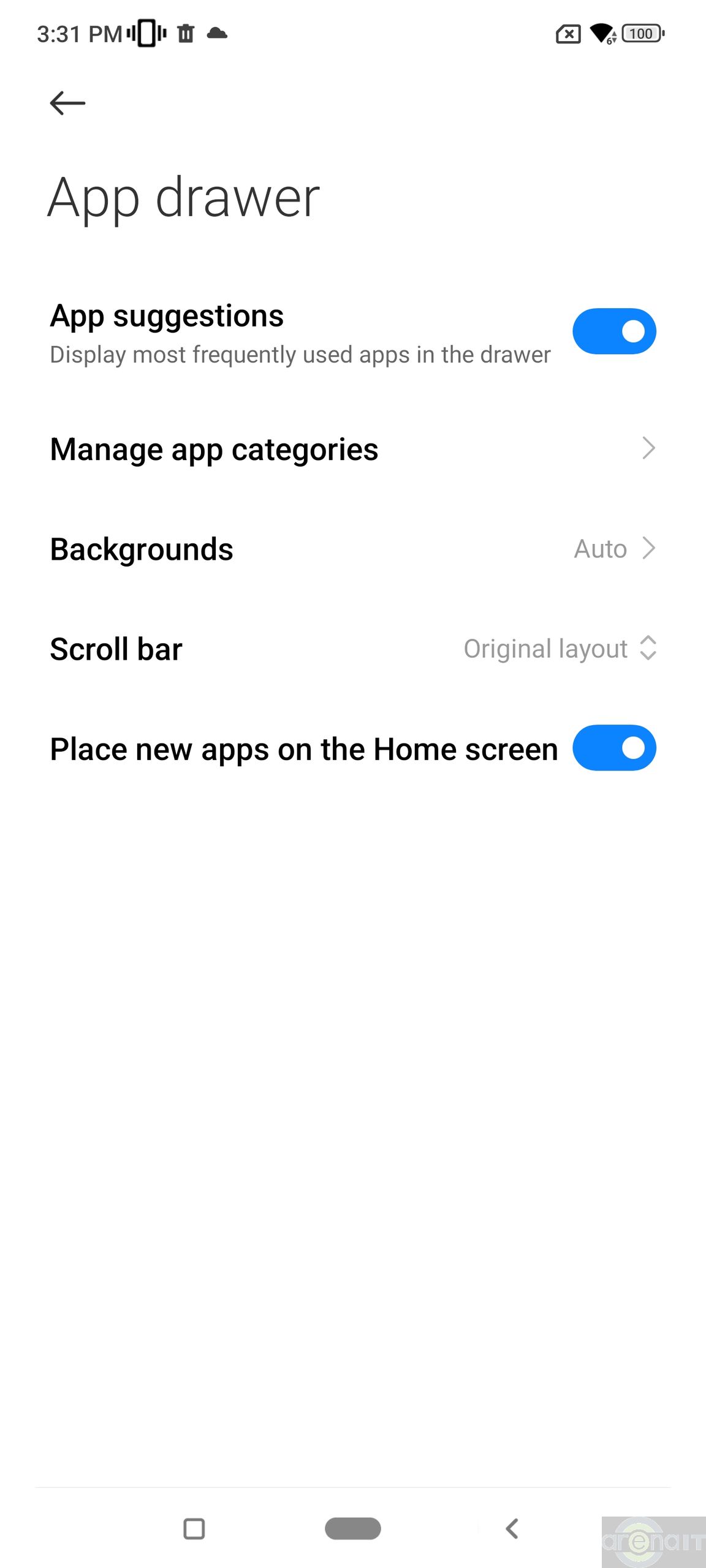This screenshot has width=706, height=1568.
Task: Open recent apps from navigation bar
Action: (194, 1529)
